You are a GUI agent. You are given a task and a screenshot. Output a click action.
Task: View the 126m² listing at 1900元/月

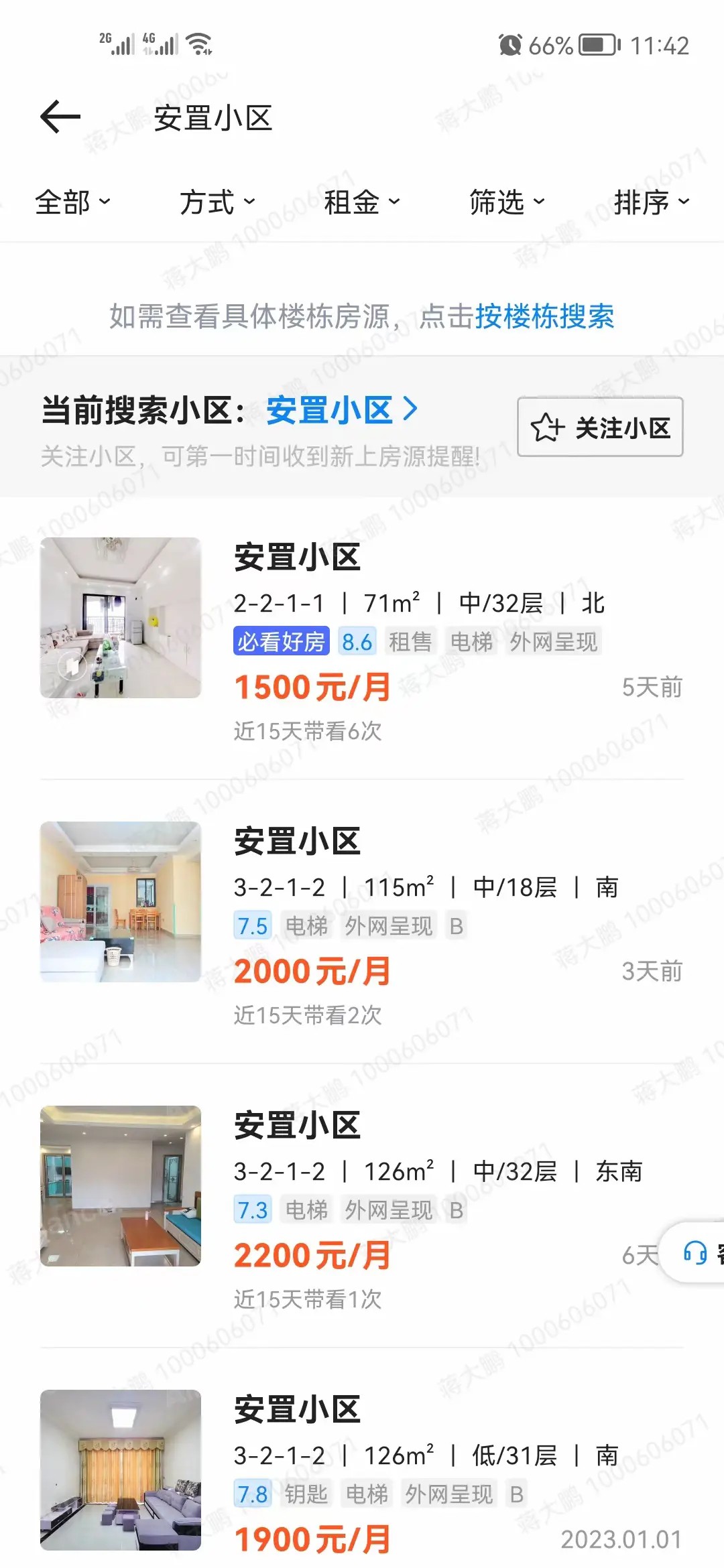click(362, 1474)
